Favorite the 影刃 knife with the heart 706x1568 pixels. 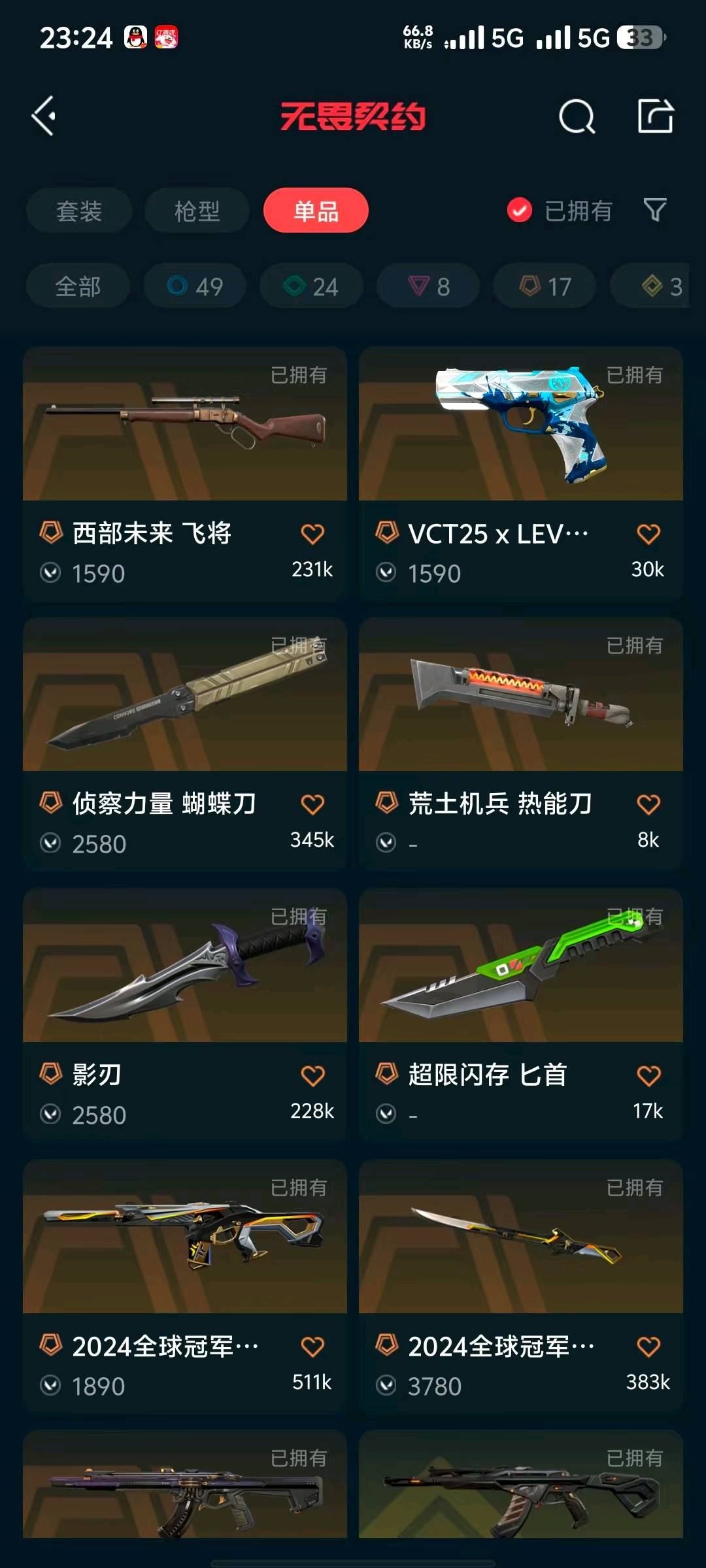[312, 1075]
